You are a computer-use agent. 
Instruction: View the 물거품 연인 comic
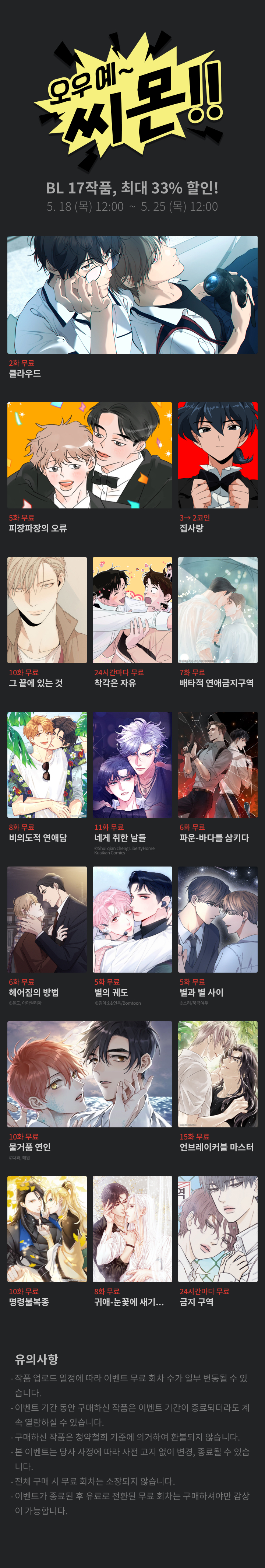pos(89,1074)
